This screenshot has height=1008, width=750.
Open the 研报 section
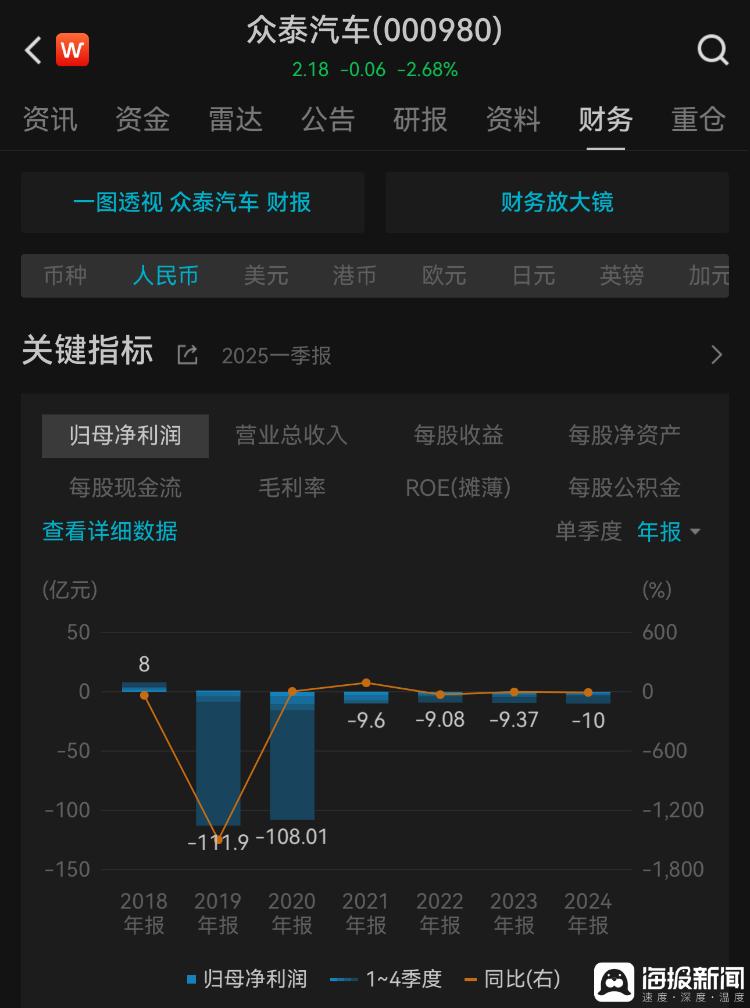point(419,120)
